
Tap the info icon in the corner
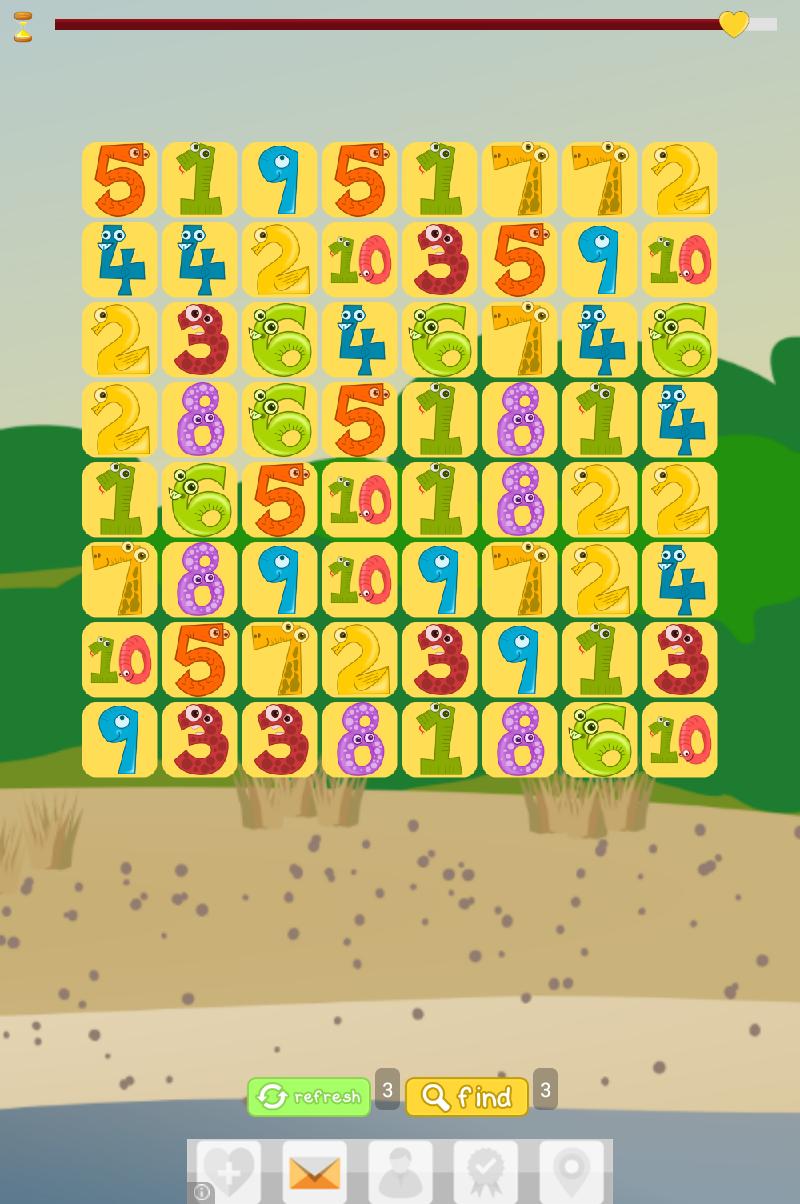tap(202, 1193)
